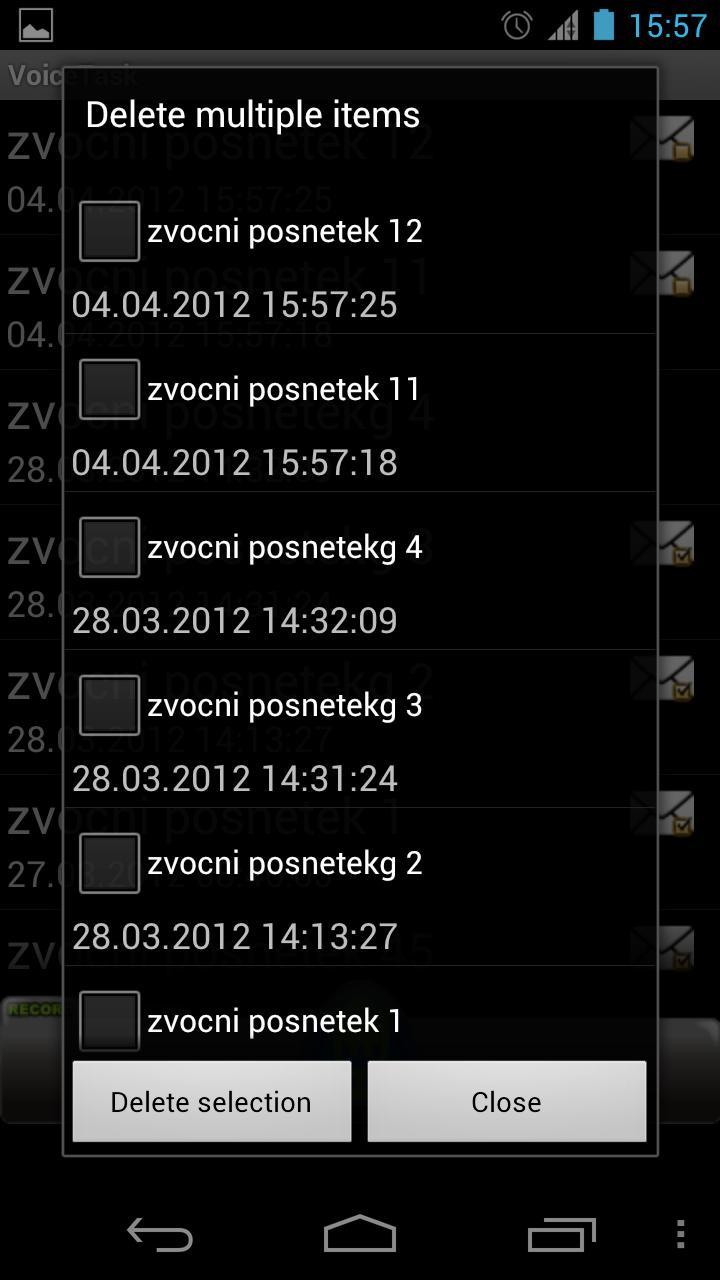The width and height of the screenshot is (720, 1280).
Task: Tap the gallery icon in top-left corner
Action: [34, 23]
